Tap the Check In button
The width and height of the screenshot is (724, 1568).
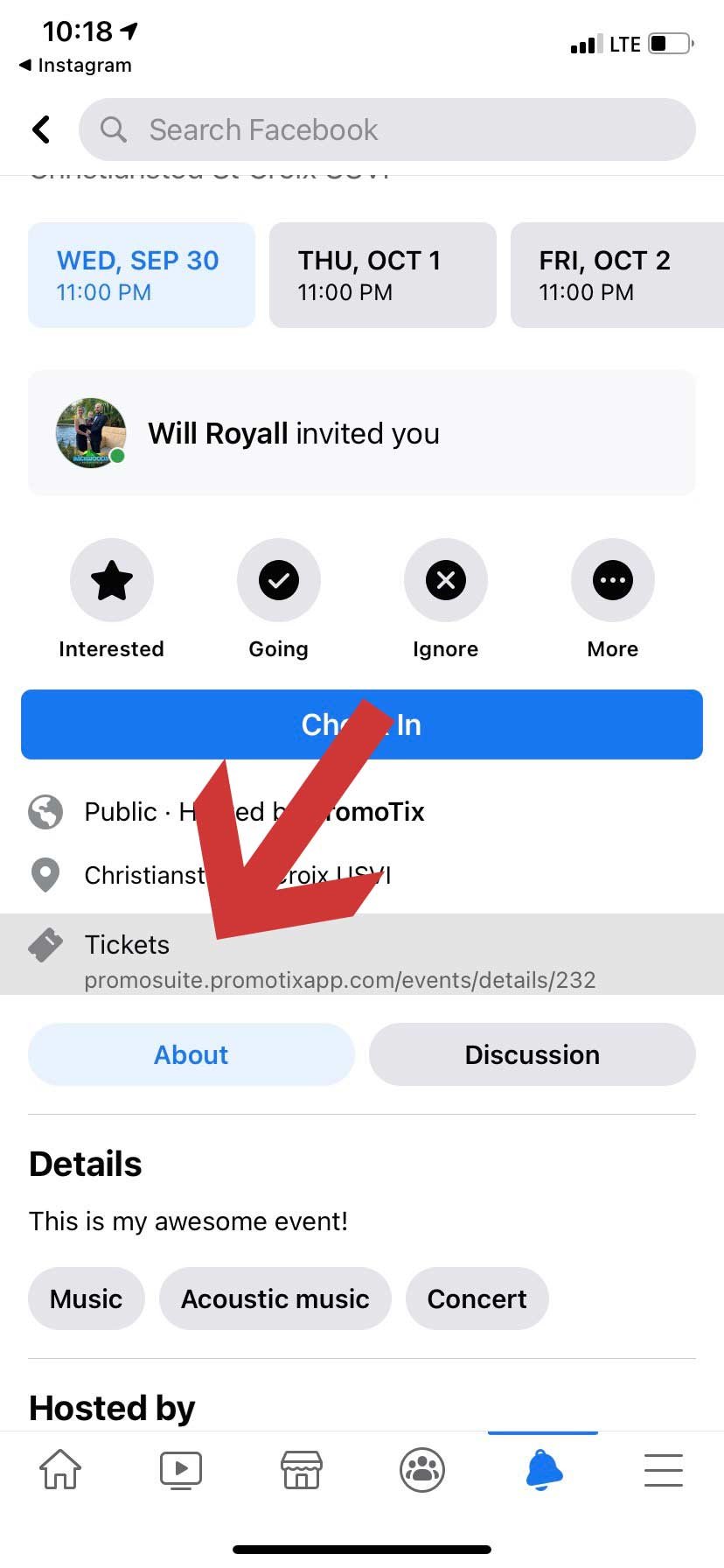click(362, 724)
